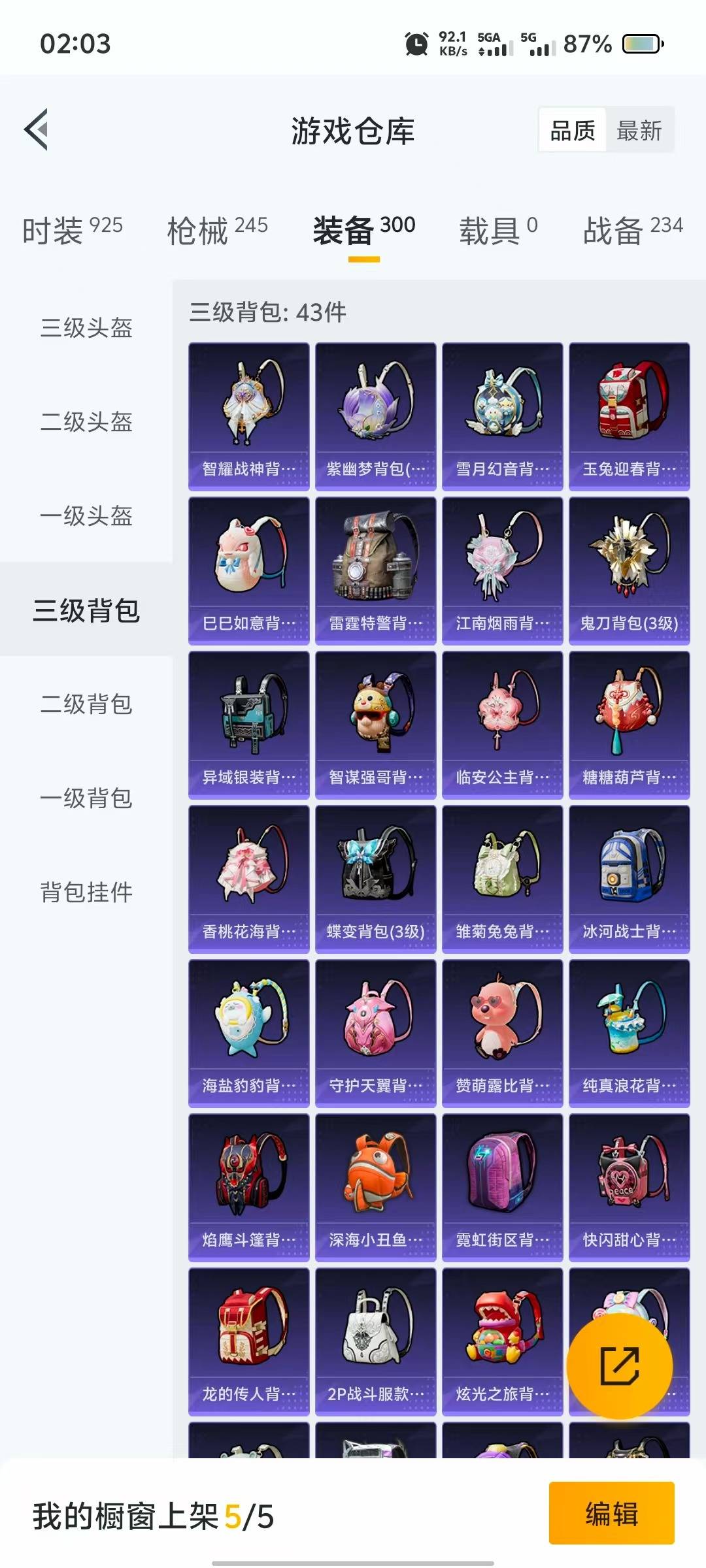The height and width of the screenshot is (1568, 706).
Task: Open the 枪械 tab
Action: tap(217, 230)
